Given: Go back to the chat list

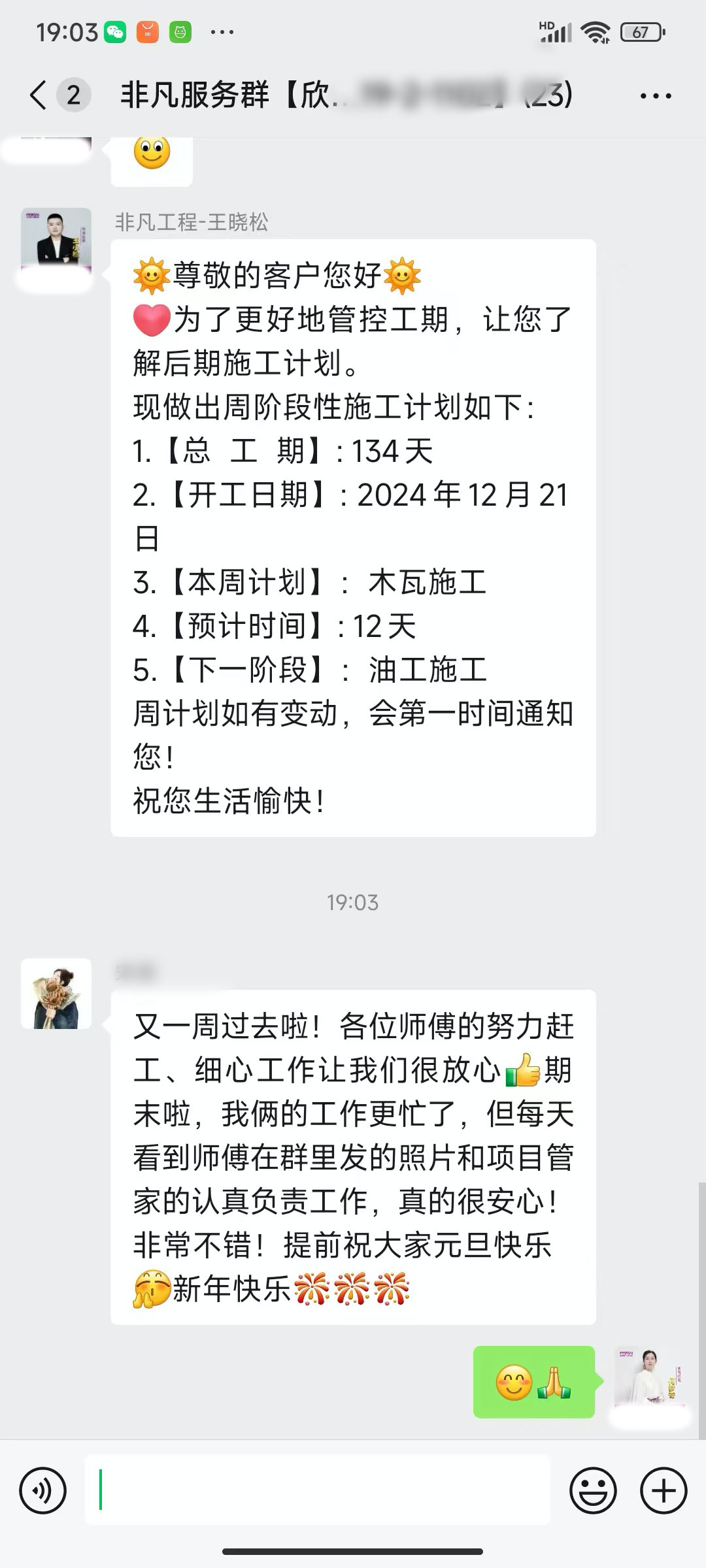Looking at the screenshot, I should point(39,95).
